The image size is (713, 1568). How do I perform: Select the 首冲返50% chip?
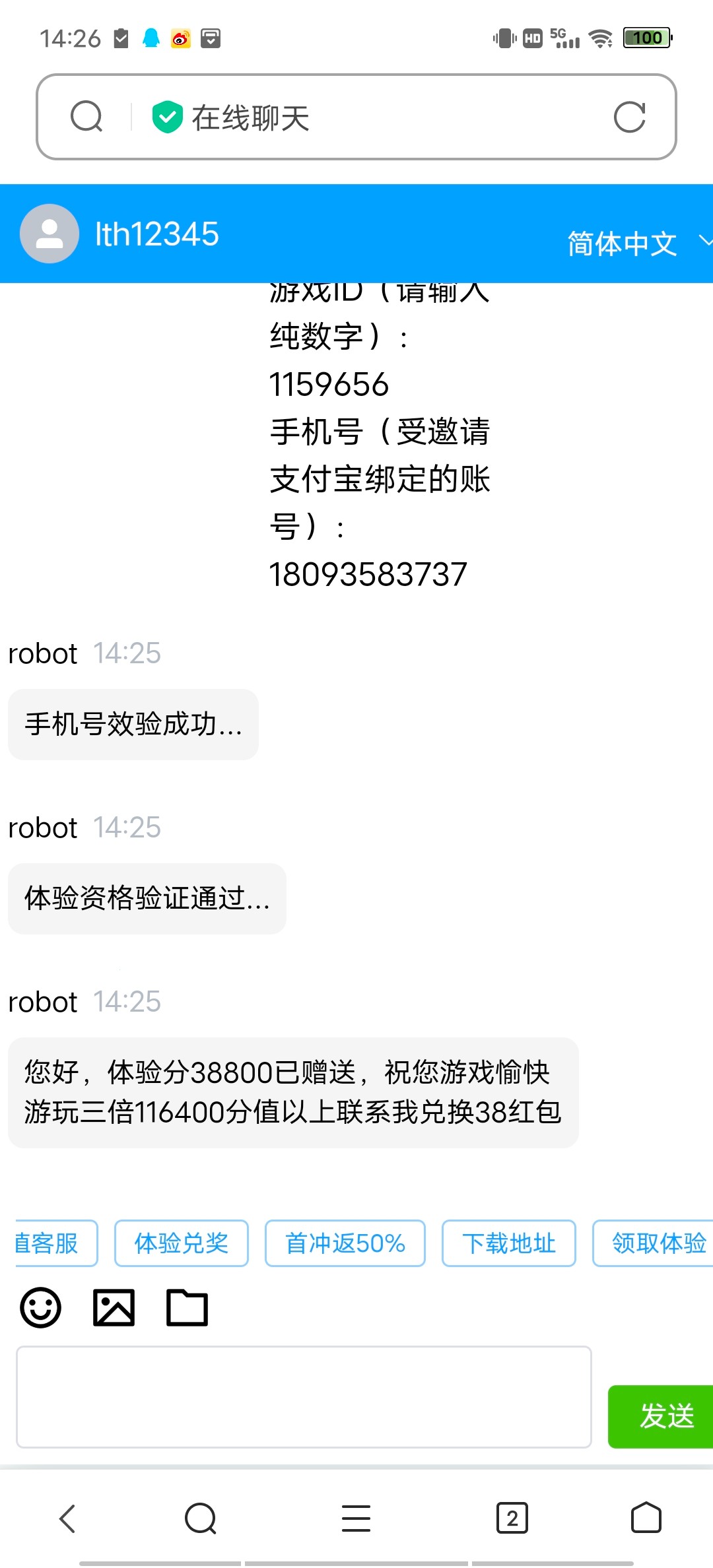345,1243
